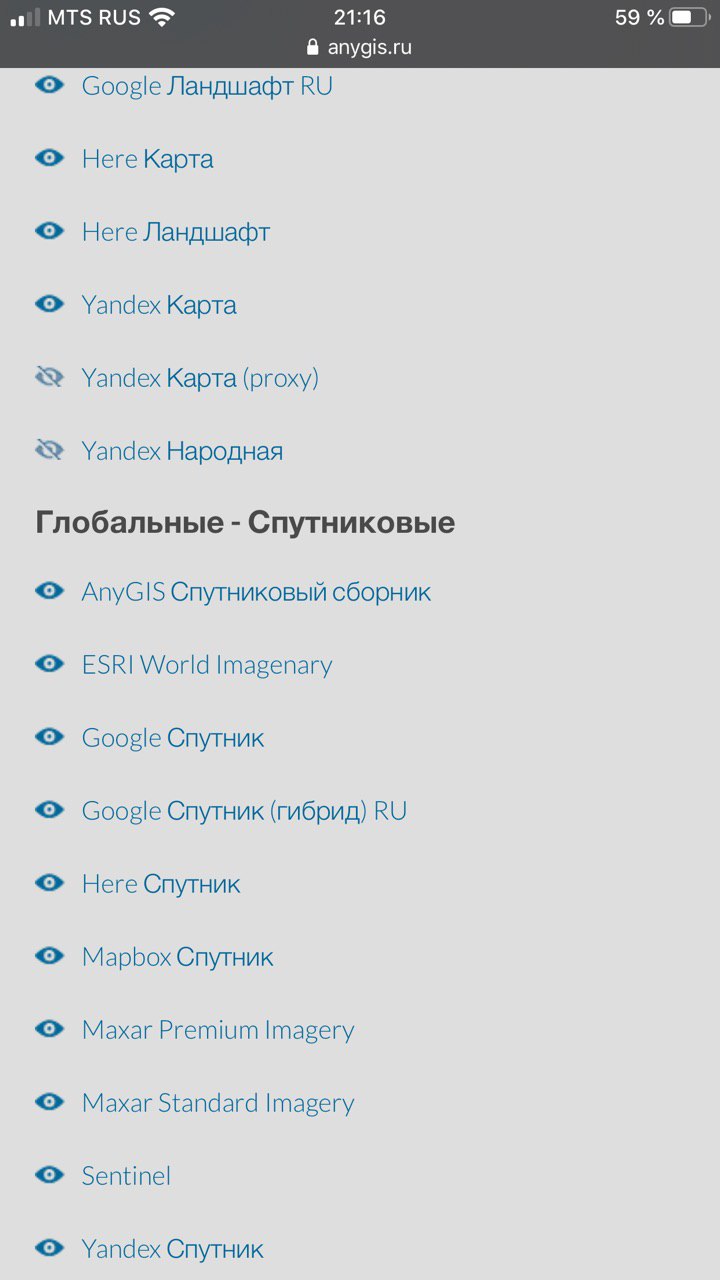Image resolution: width=720 pixels, height=1280 pixels.
Task: Tap the anygis.ru address bar
Action: click(360, 47)
